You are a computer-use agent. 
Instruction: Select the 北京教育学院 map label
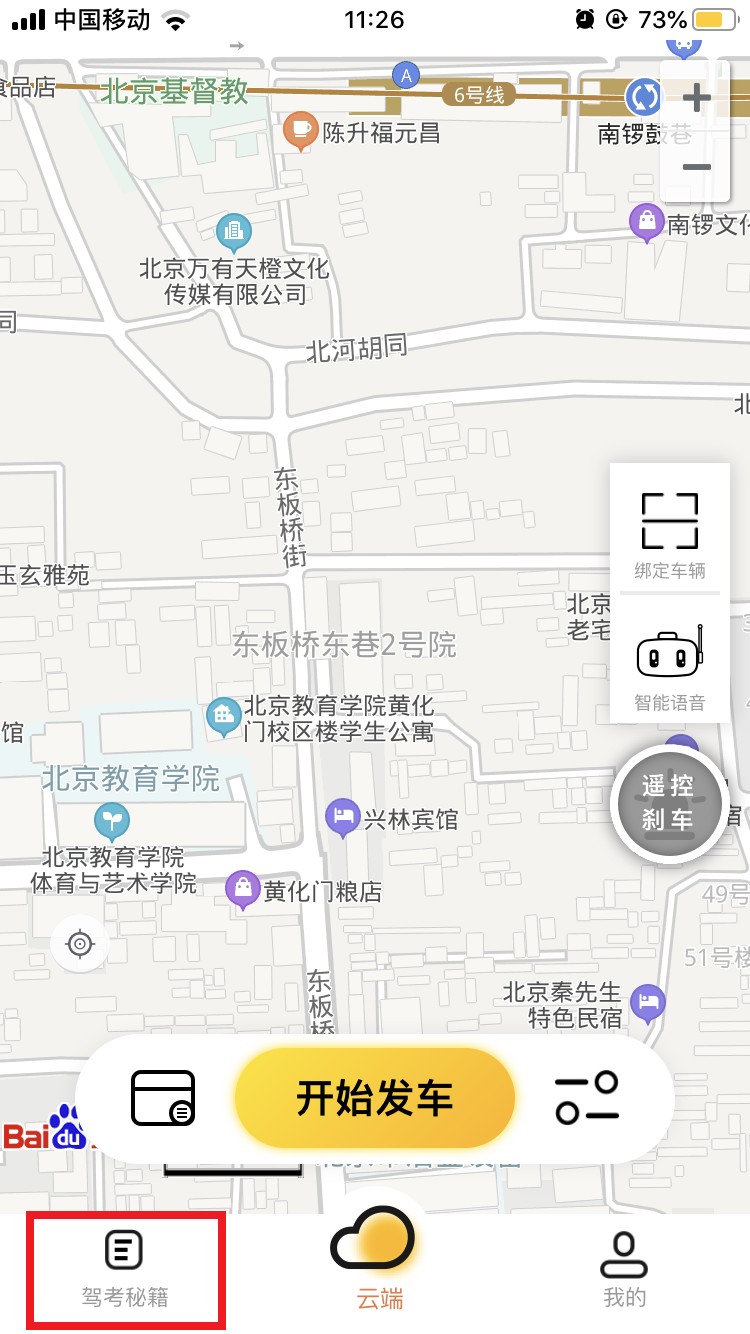click(x=132, y=781)
